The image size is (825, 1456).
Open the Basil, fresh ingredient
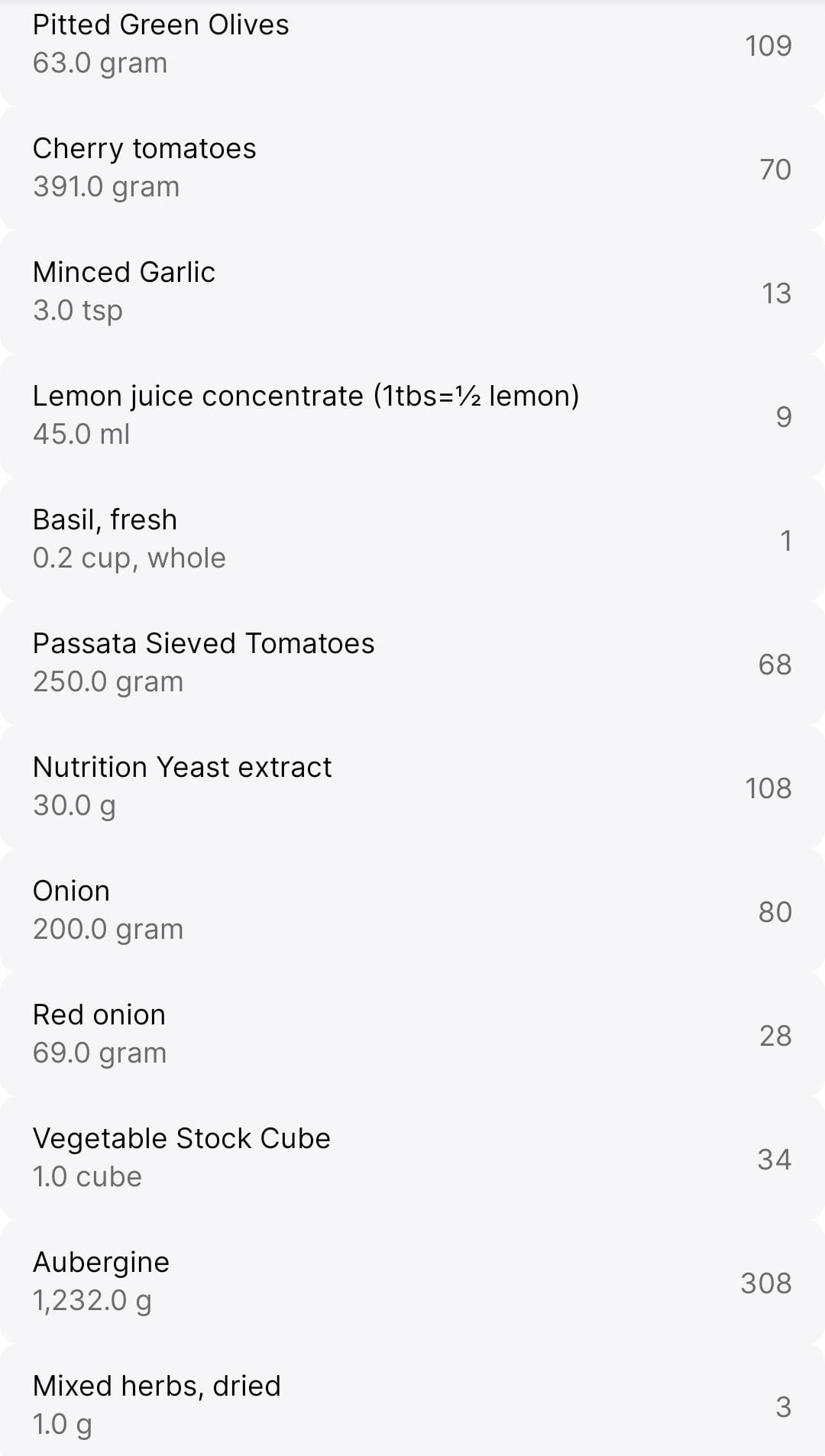412,539
